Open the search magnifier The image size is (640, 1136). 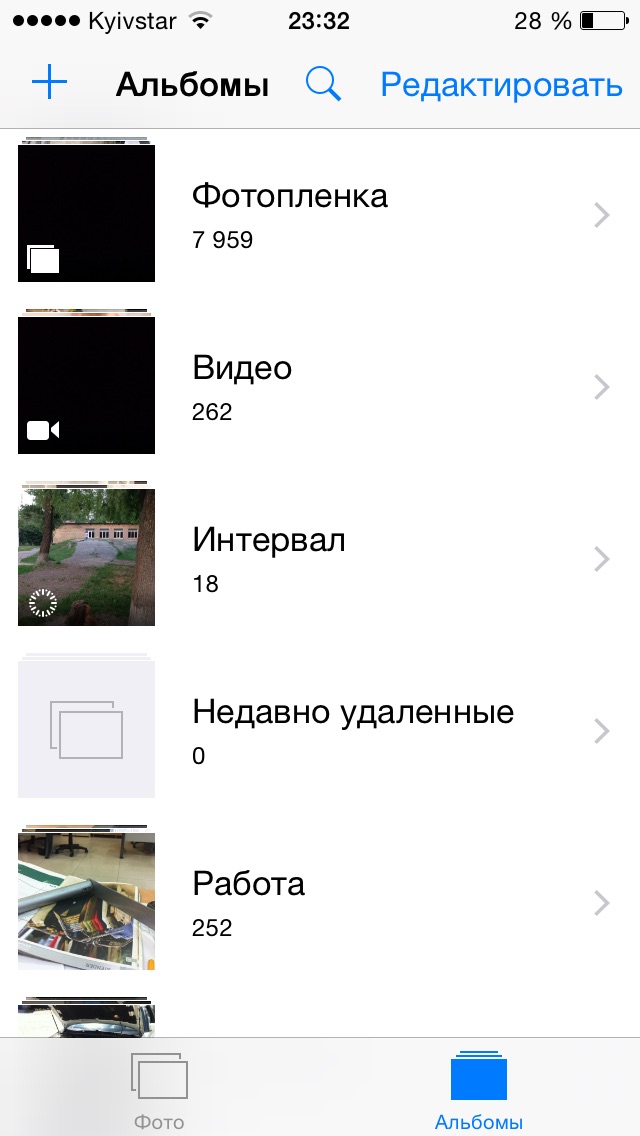pos(323,85)
